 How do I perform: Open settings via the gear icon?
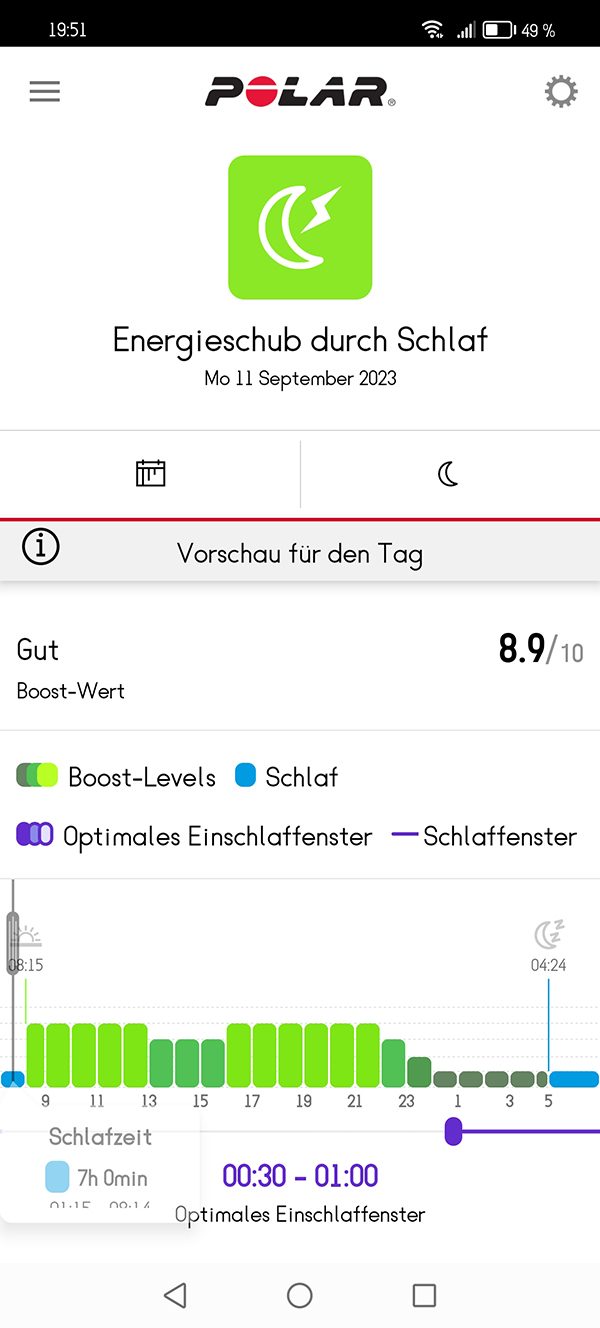561,92
